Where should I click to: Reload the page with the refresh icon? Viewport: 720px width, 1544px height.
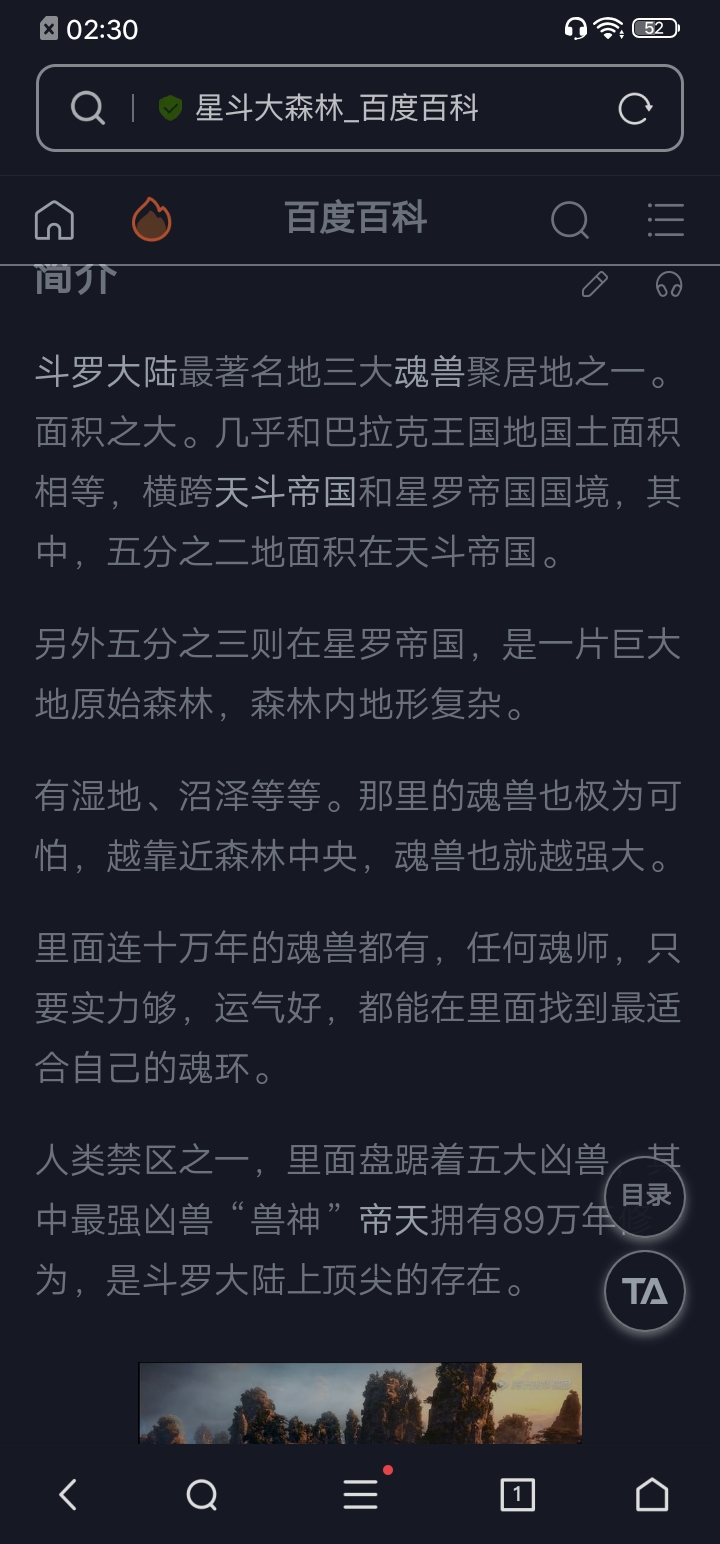coord(635,108)
